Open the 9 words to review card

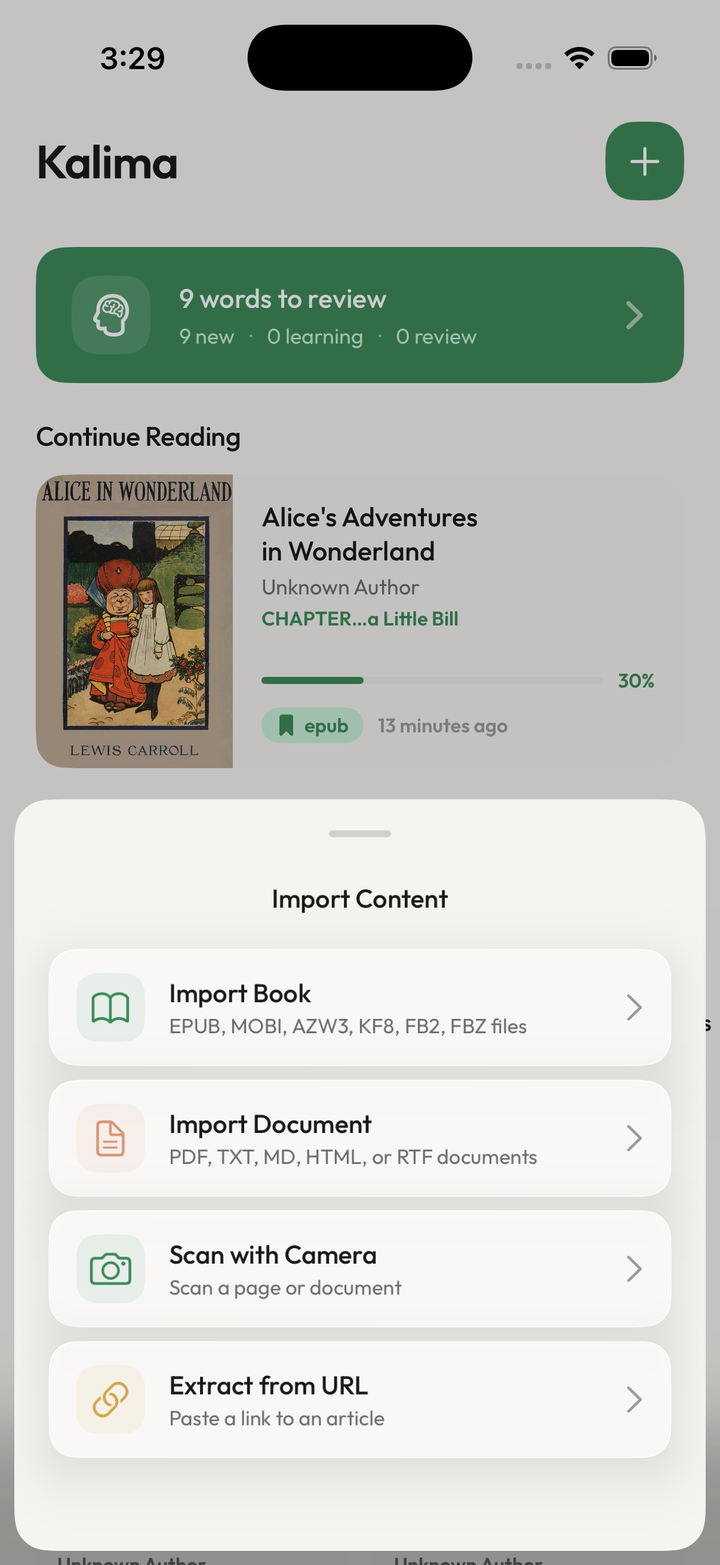click(360, 315)
